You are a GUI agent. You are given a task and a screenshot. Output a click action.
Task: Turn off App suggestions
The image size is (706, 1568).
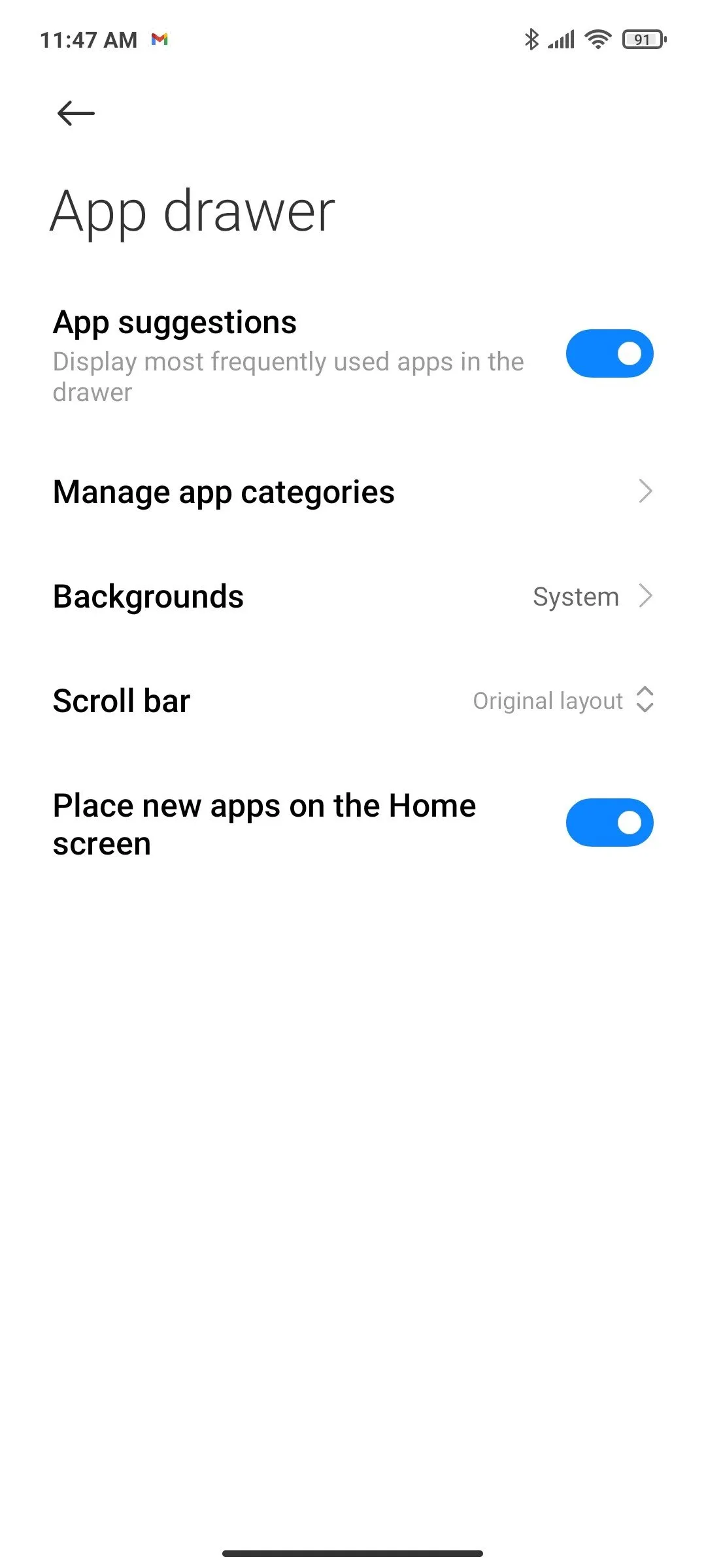[x=609, y=353]
